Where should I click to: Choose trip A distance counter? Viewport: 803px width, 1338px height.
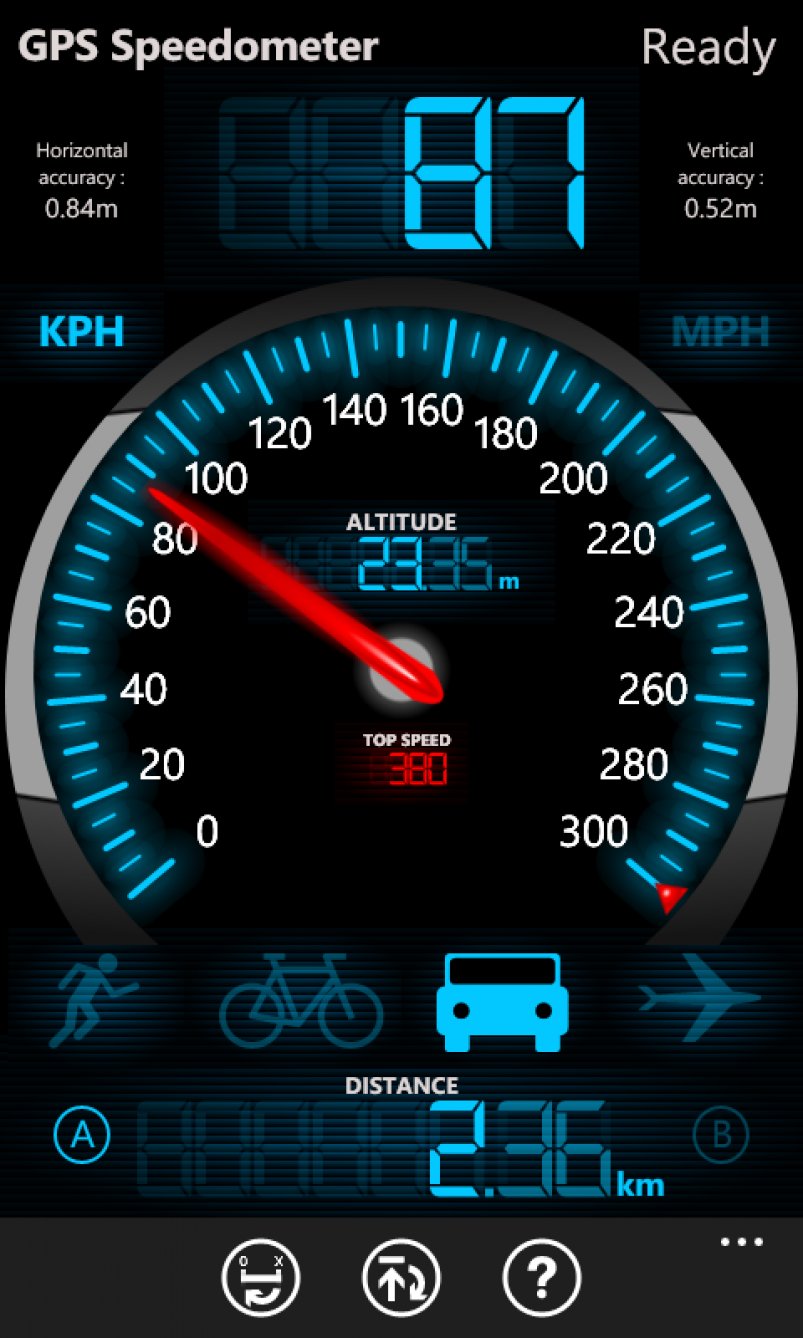click(x=81, y=1135)
